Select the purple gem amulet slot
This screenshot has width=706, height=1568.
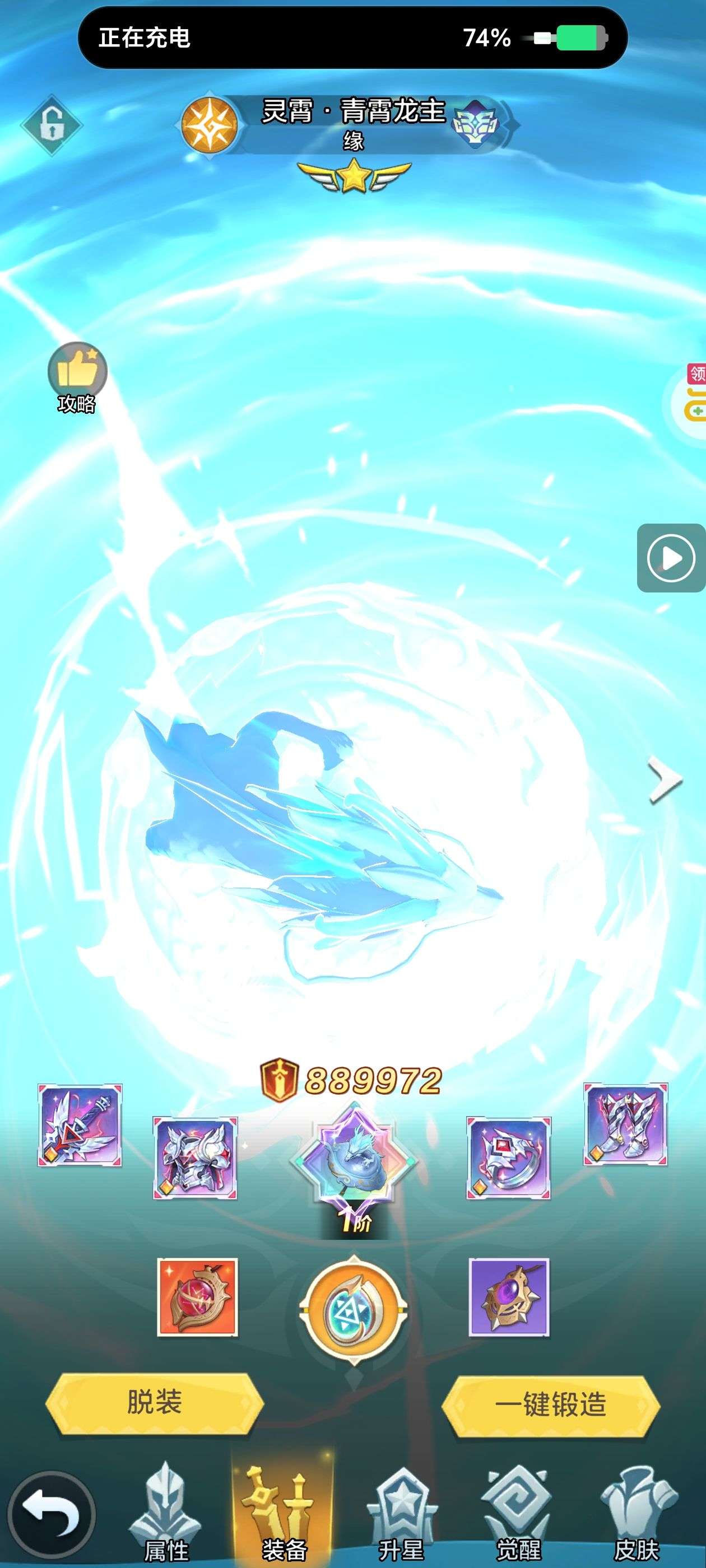pos(509,1296)
